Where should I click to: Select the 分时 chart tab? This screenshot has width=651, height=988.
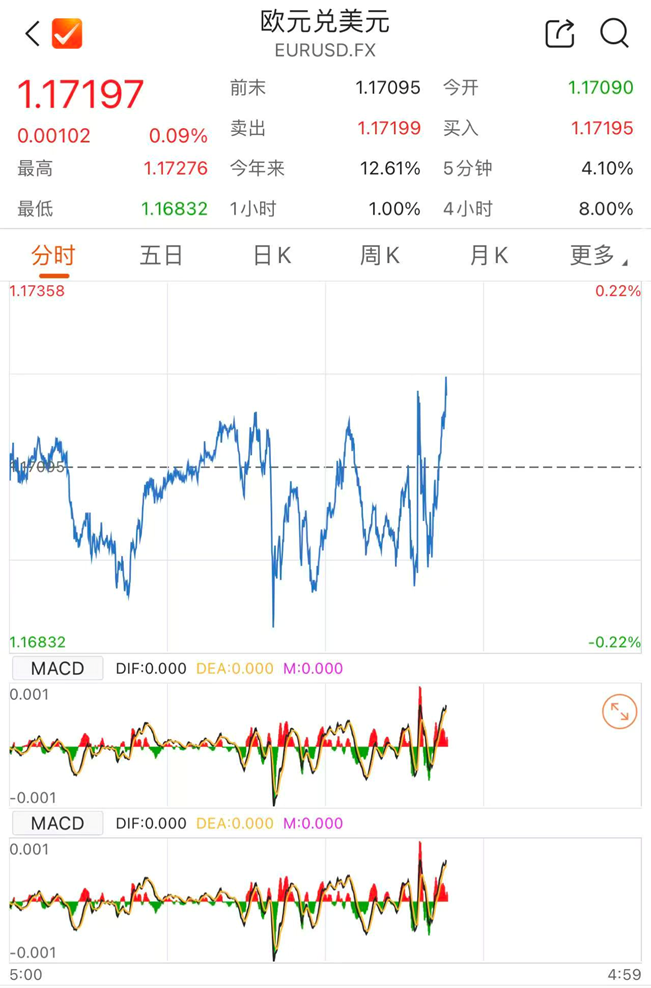tap(53, 255)
